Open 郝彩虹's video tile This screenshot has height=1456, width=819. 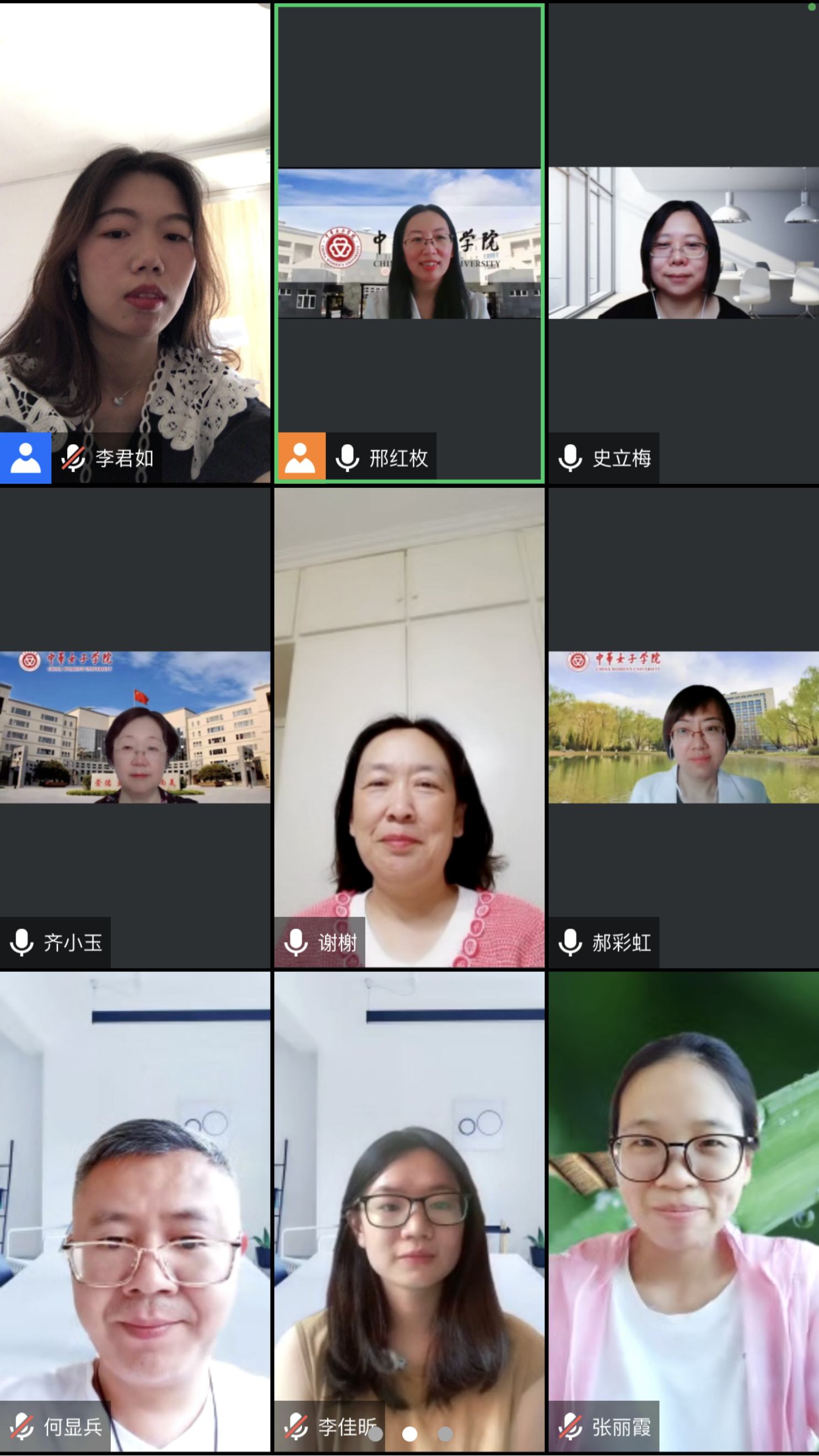[x=683, y=727]
